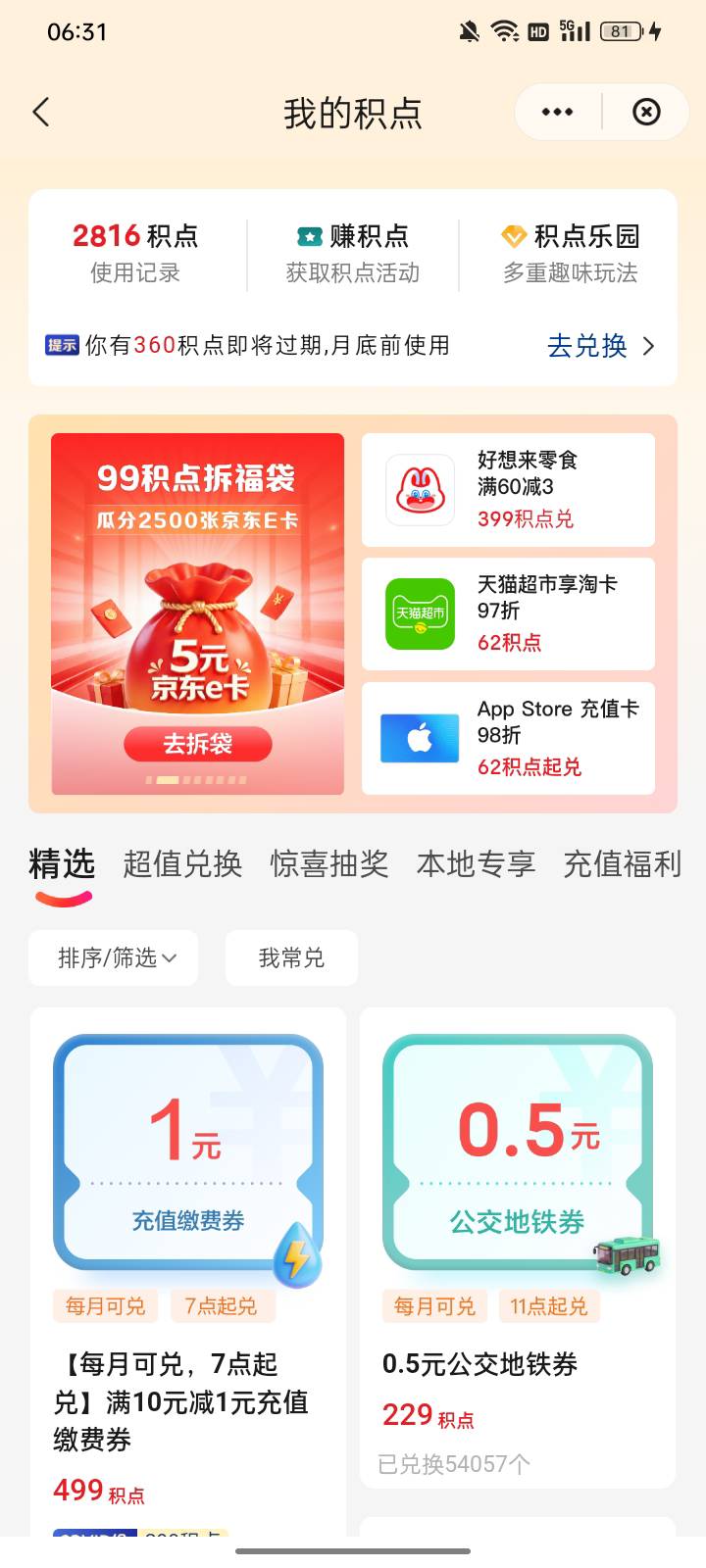
Task: Switch to the 惊喜抽奖 tab
Action: coord(329,864)
